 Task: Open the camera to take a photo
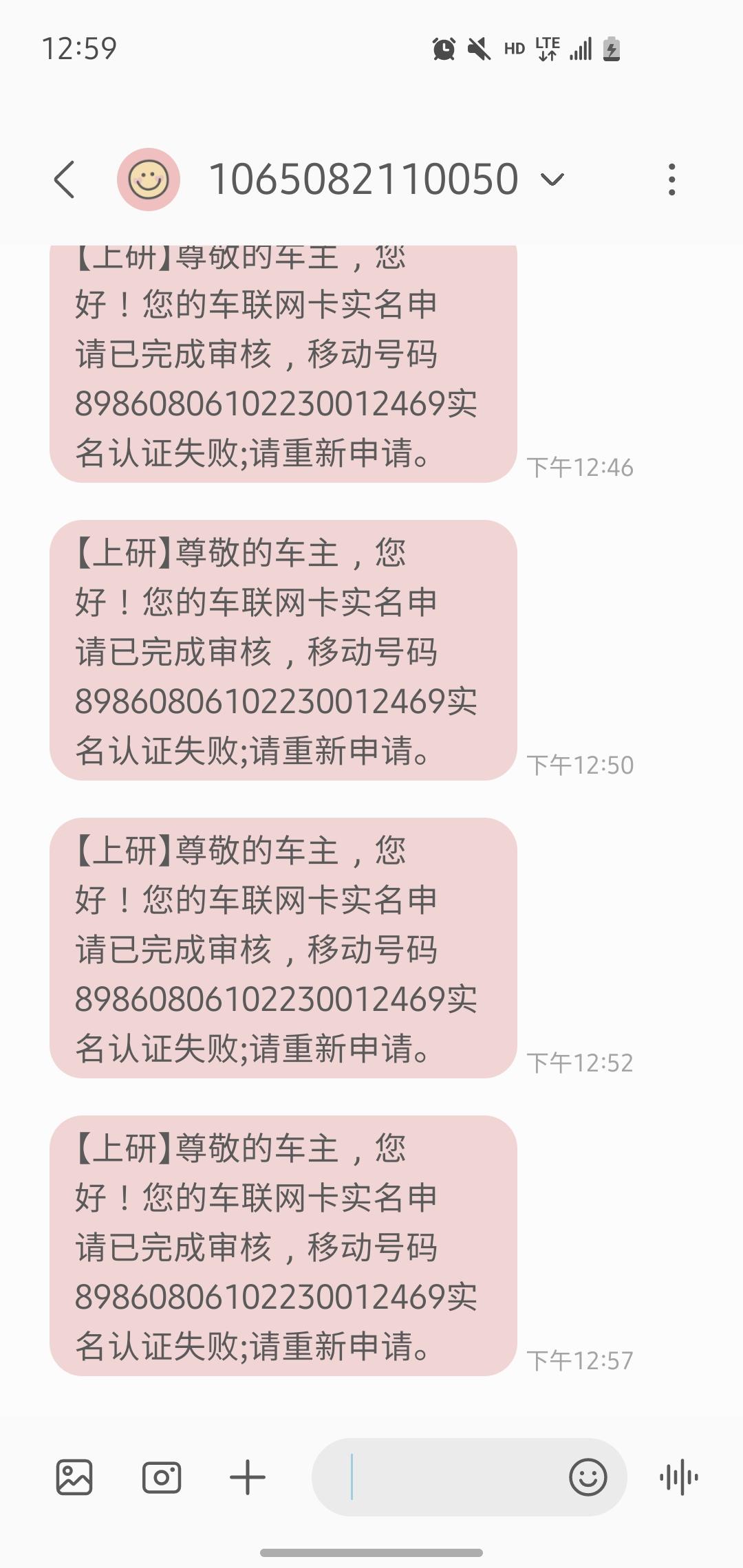162,1477
